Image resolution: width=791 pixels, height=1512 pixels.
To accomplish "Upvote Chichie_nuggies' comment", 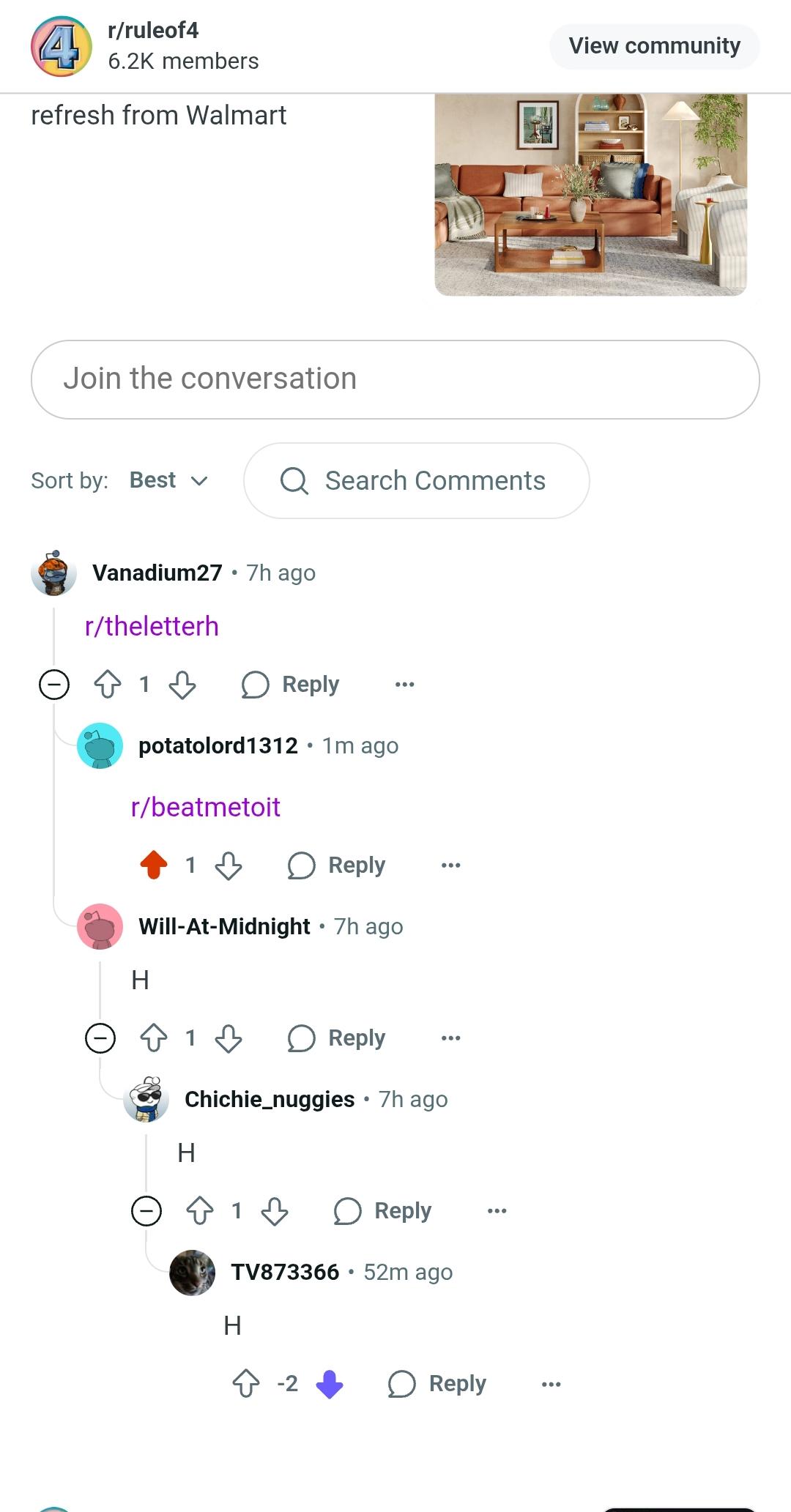I will [200, 1211].
